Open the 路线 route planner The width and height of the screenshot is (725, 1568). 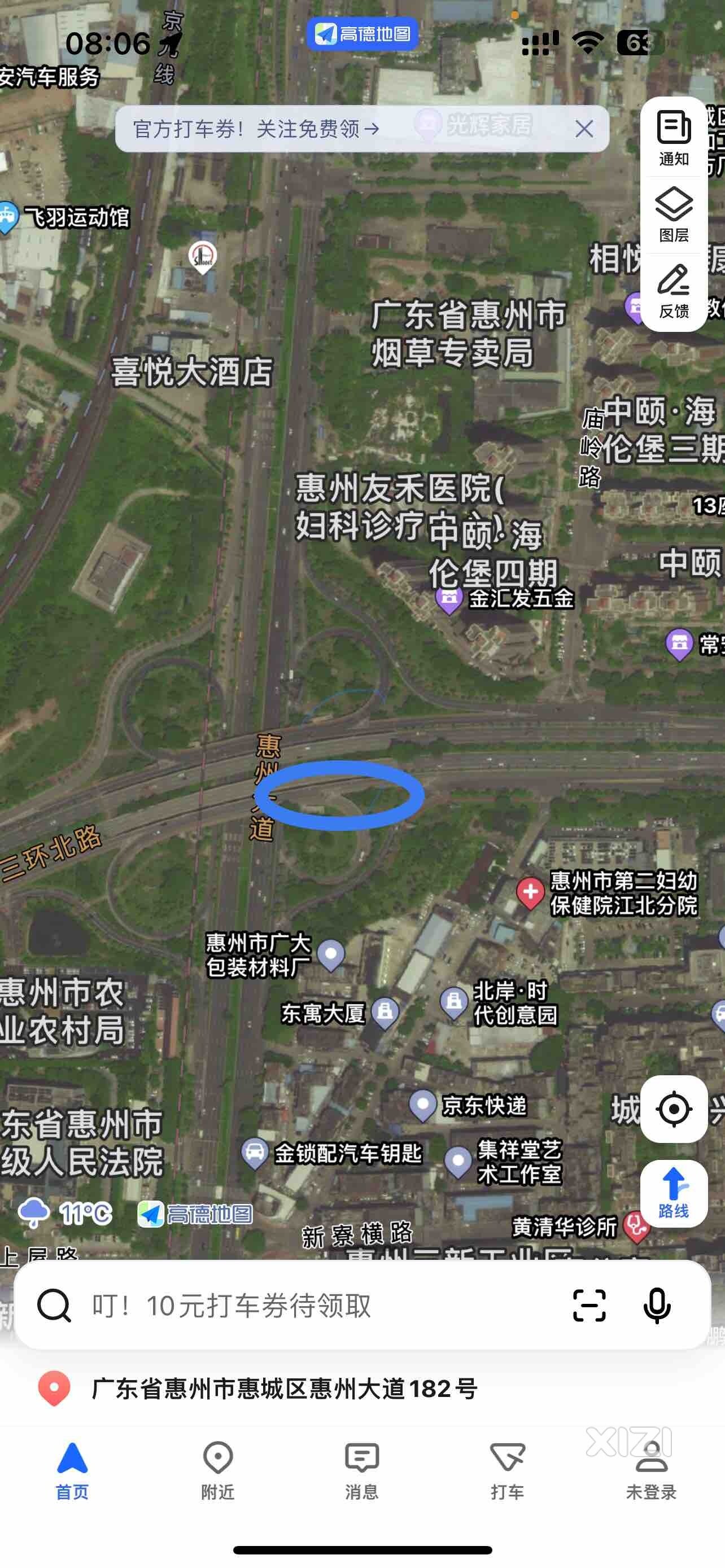pyautogui.click(x=673, y=1193)
